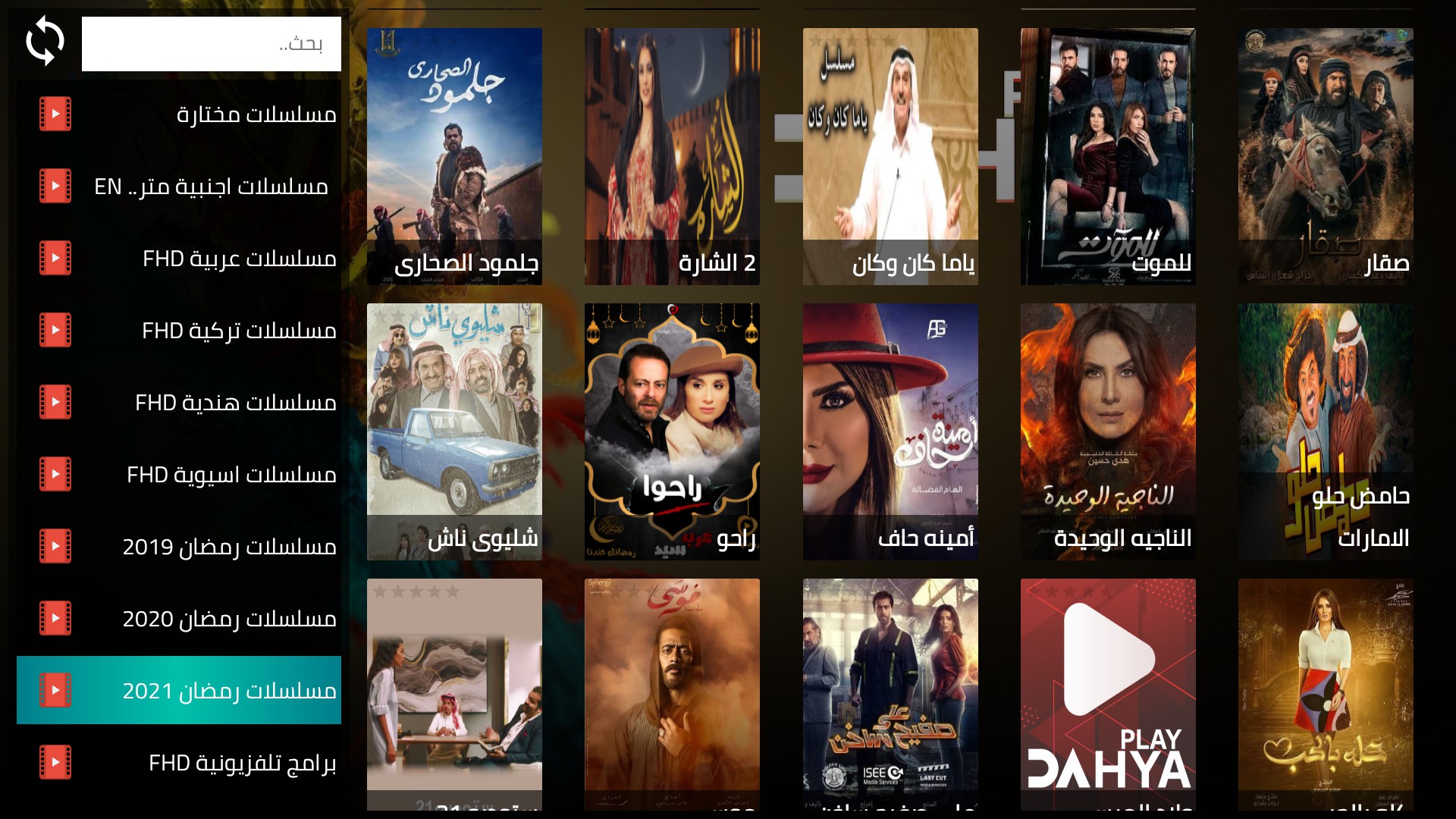Select the ياما كان وكان series
Screen dimensions: 1456x819
pyautogui.click(x=890, y=156)
